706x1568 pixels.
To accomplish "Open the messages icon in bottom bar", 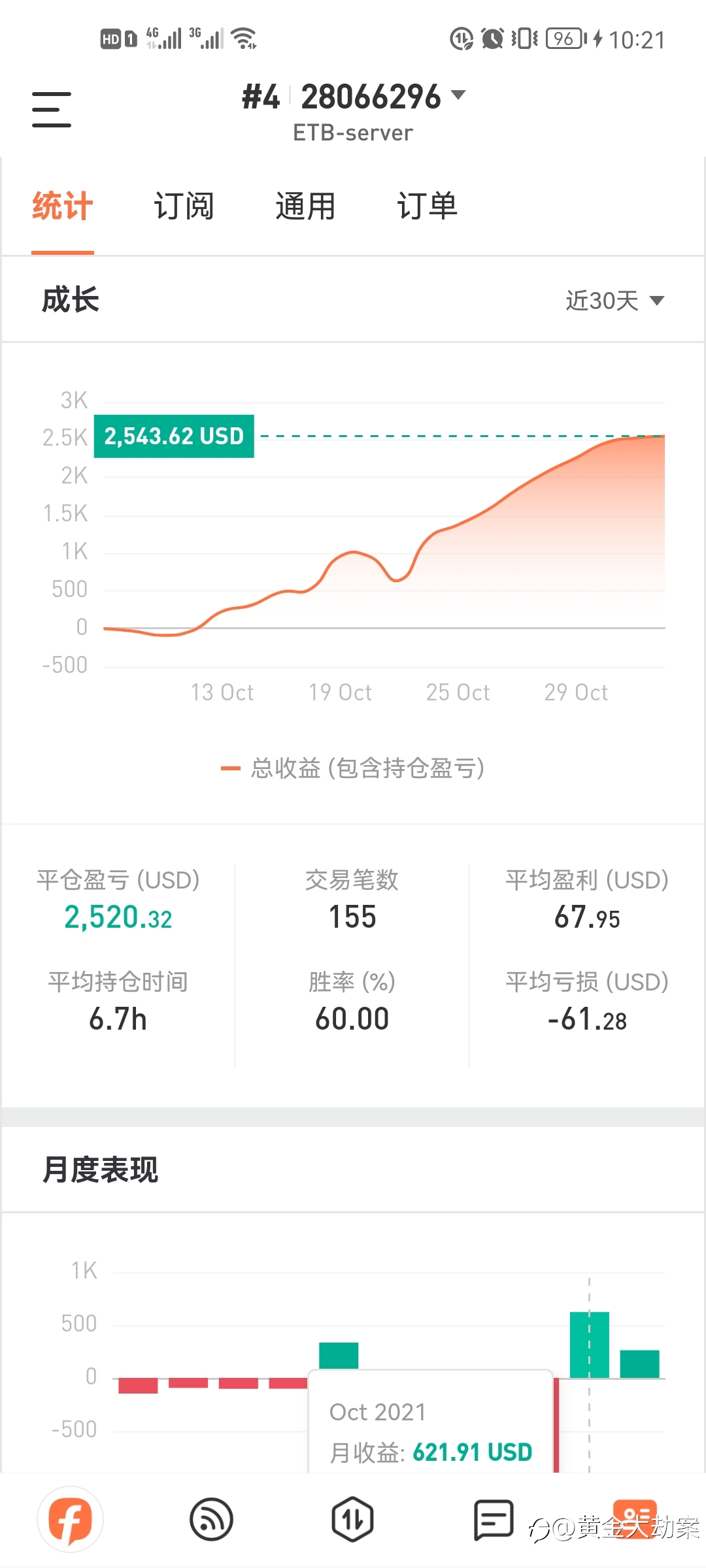I will pyautogui.click(x=493, y=1520).
